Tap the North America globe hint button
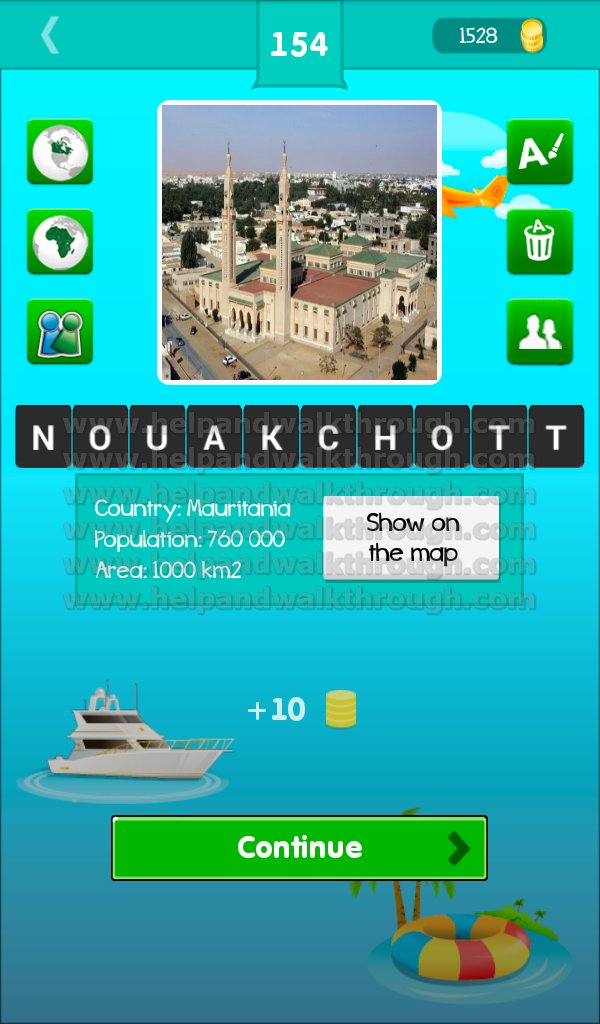 point(60,152)
